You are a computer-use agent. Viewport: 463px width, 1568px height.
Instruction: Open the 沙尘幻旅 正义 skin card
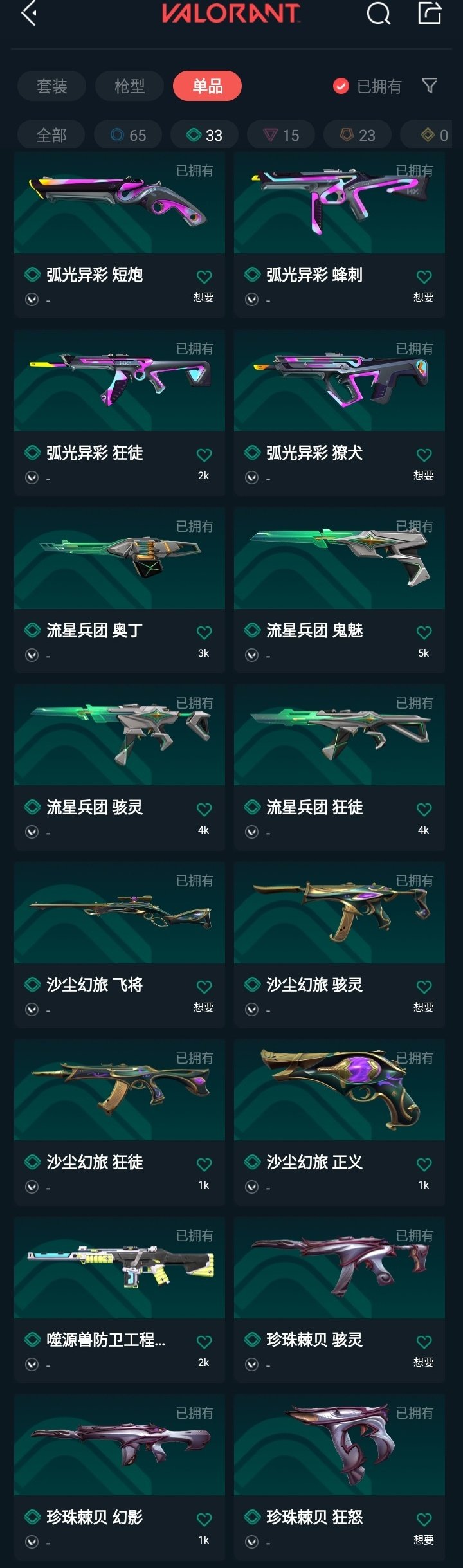click(x=340, y=1090)
